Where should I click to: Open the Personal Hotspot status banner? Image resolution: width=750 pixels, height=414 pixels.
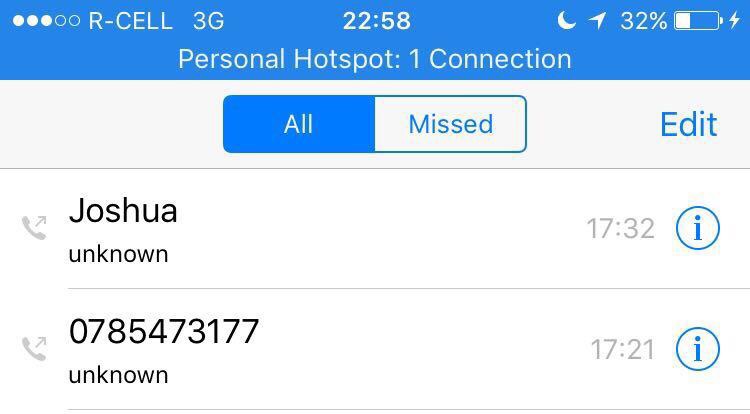(375, 58)
